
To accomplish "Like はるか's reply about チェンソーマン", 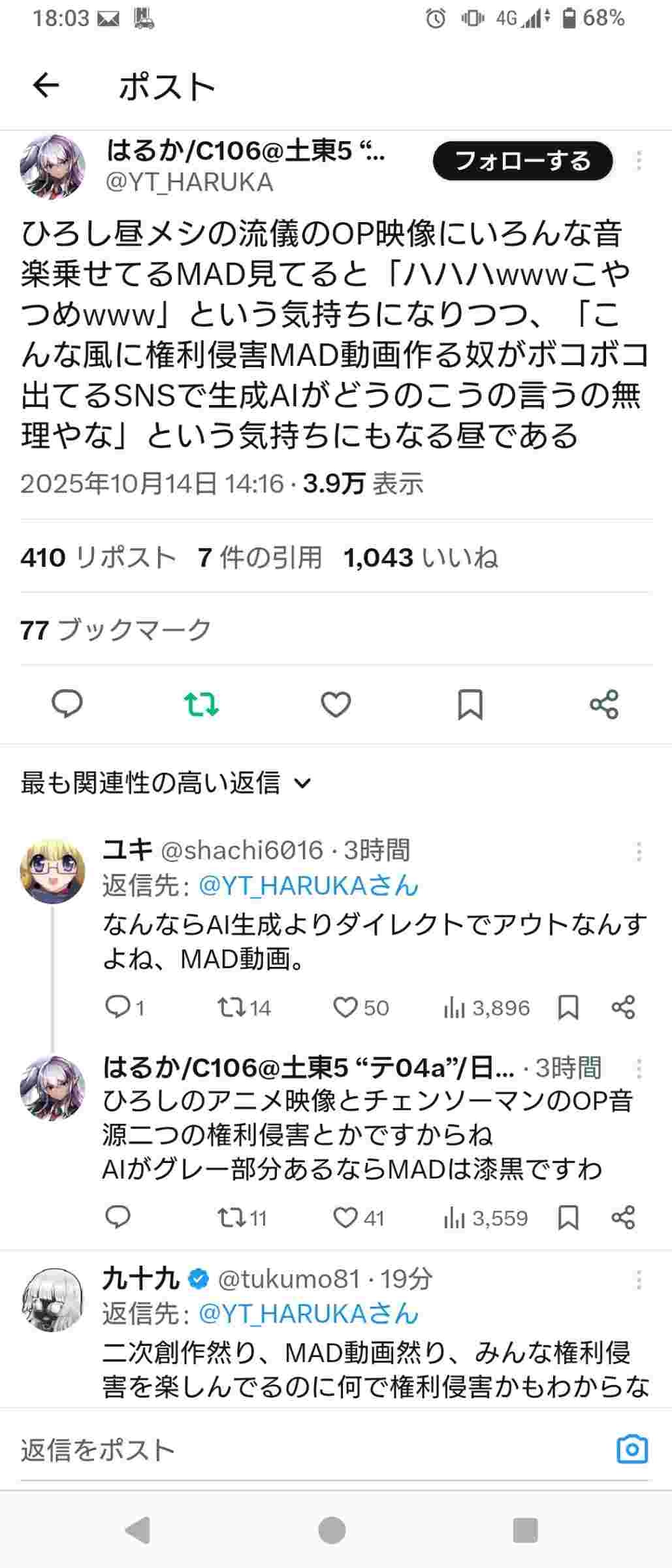I will coord(346,1218).
